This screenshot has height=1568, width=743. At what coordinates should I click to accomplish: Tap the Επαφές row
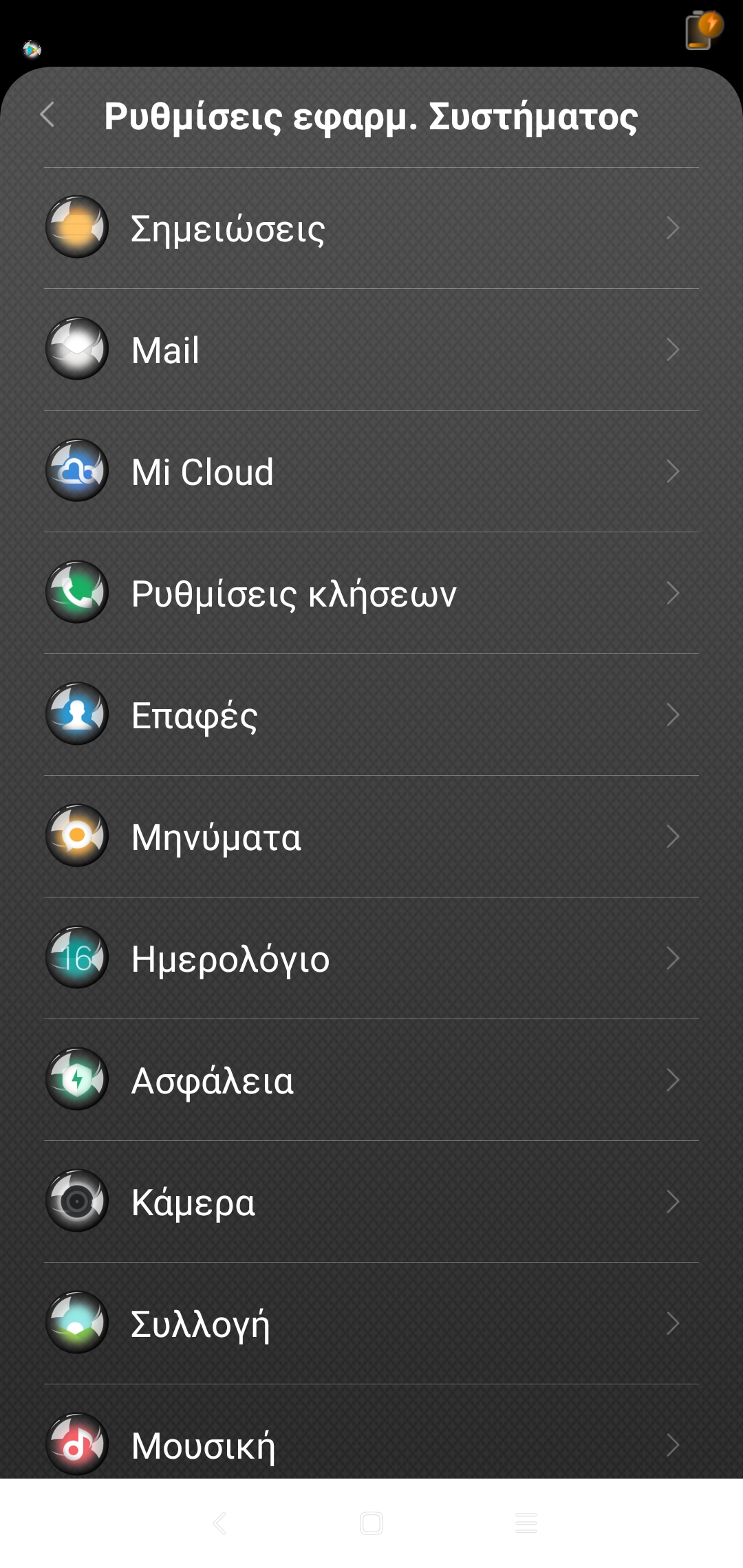[x=371, y=715]
